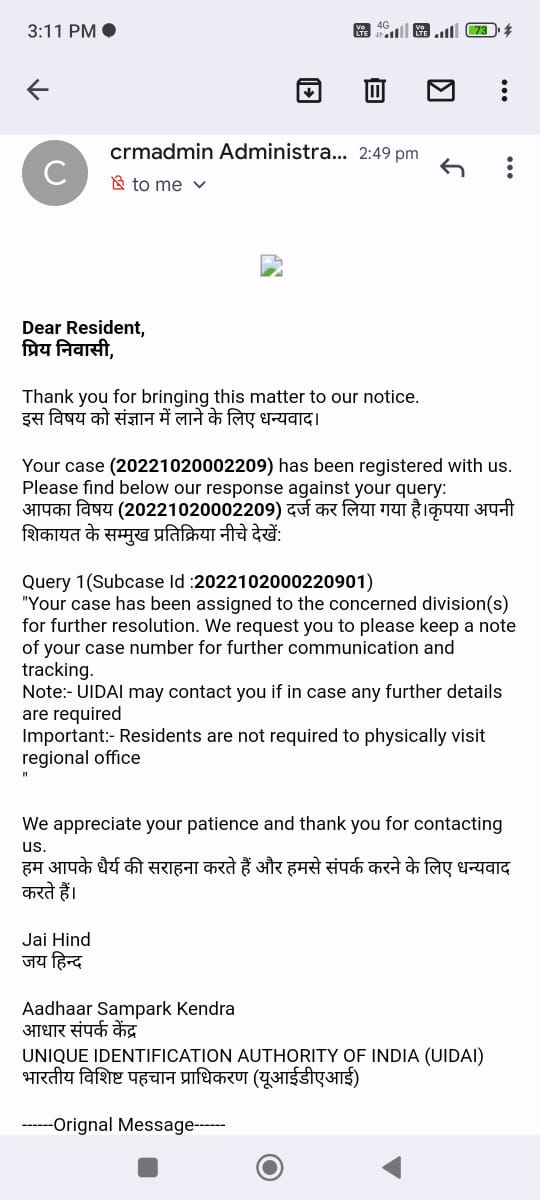The width and height of the screenshot is (540, 1200).
Task: Mark this email as unread
Action: (x=441, y=90)
